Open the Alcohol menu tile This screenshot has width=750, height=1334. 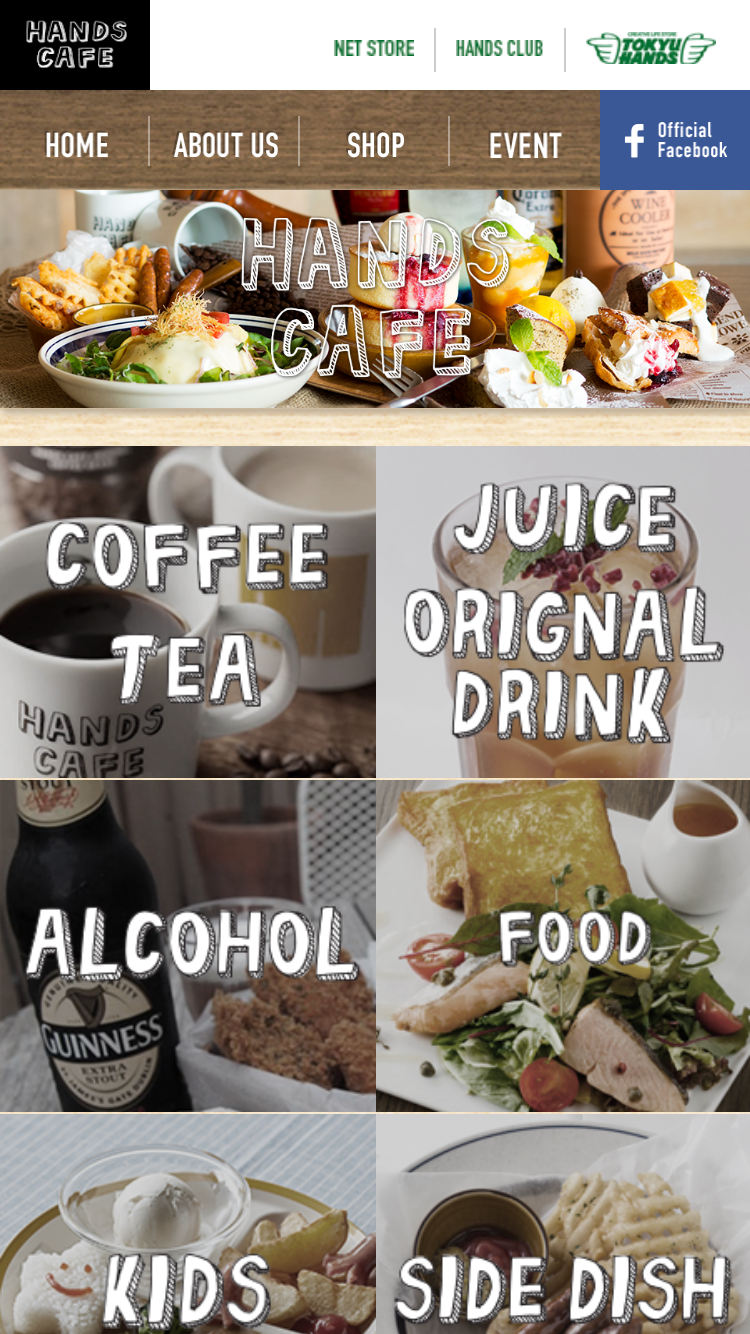[x=187, y=945]
